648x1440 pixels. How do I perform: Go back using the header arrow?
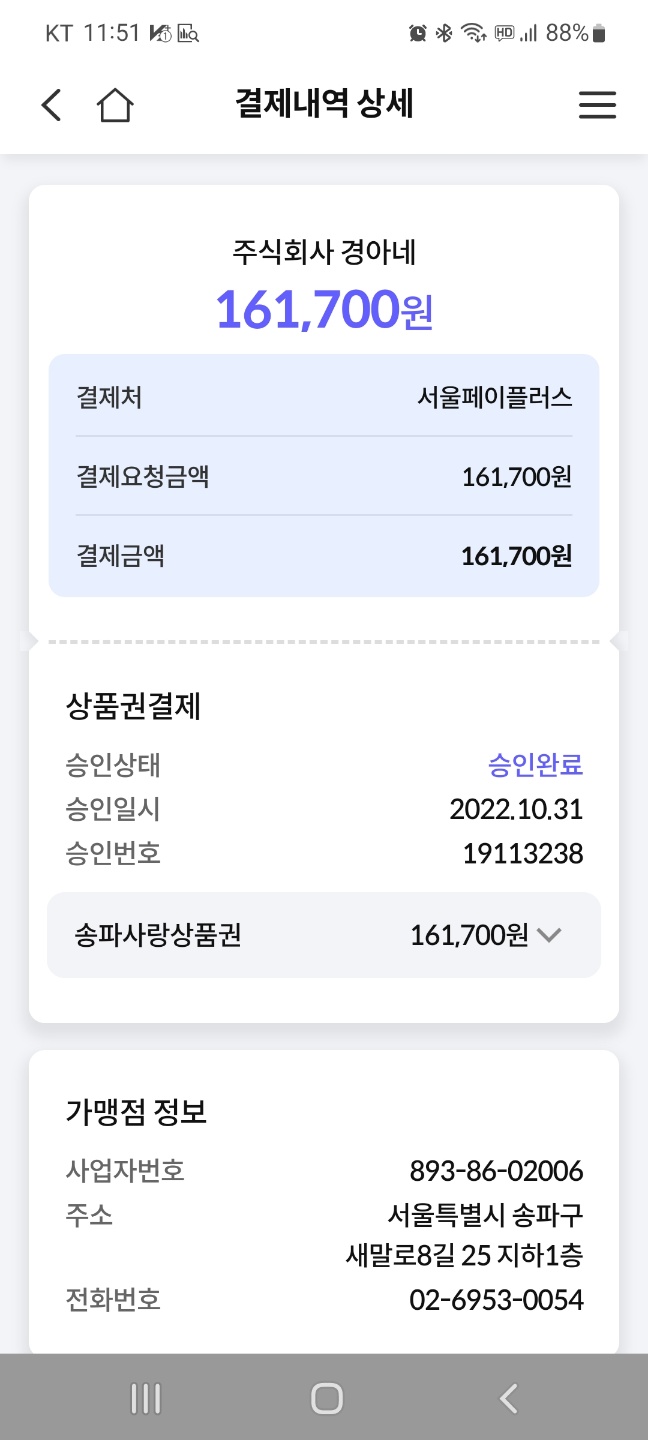51,105
